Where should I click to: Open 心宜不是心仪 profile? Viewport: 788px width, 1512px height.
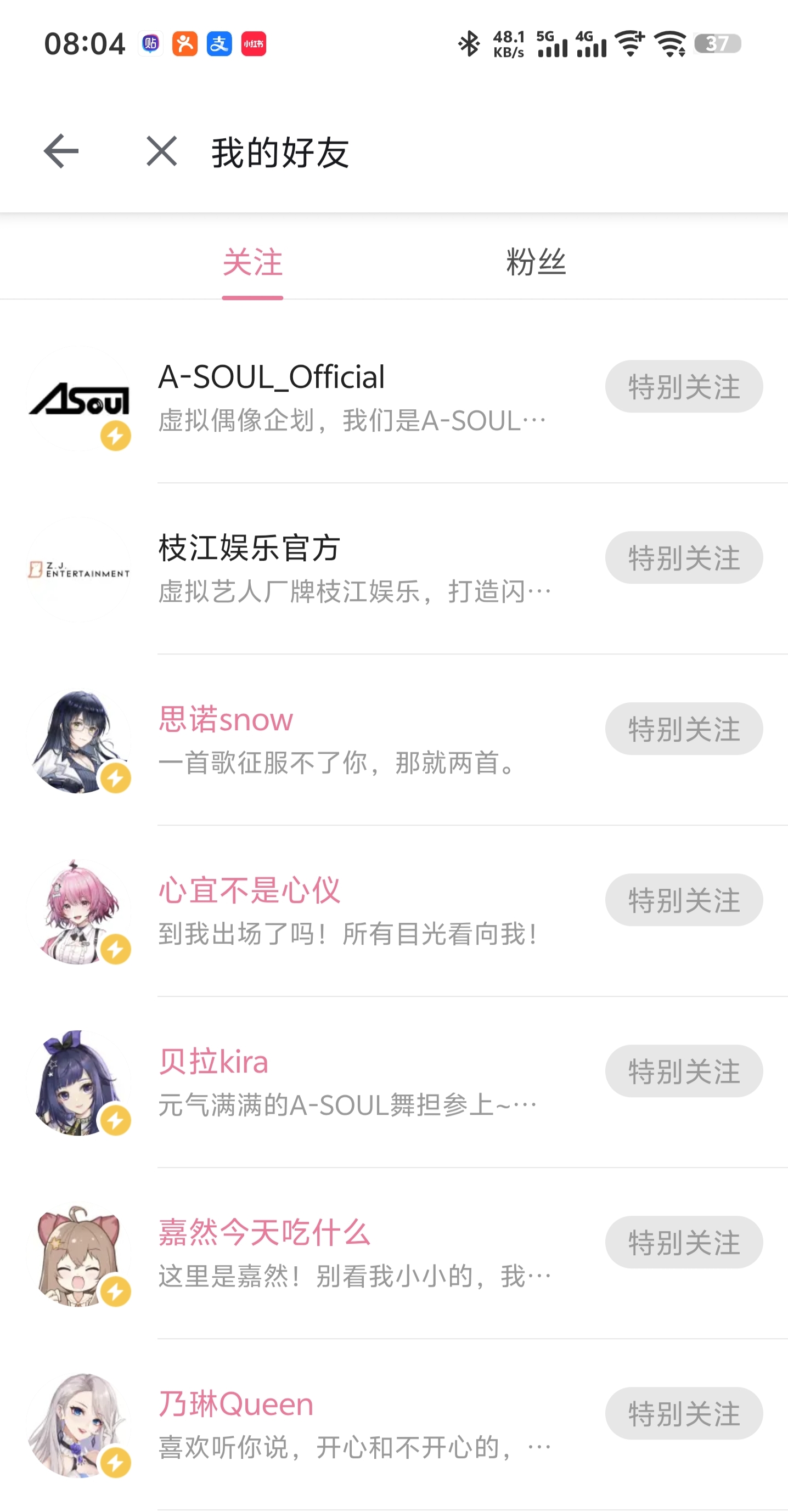point(249,890)
